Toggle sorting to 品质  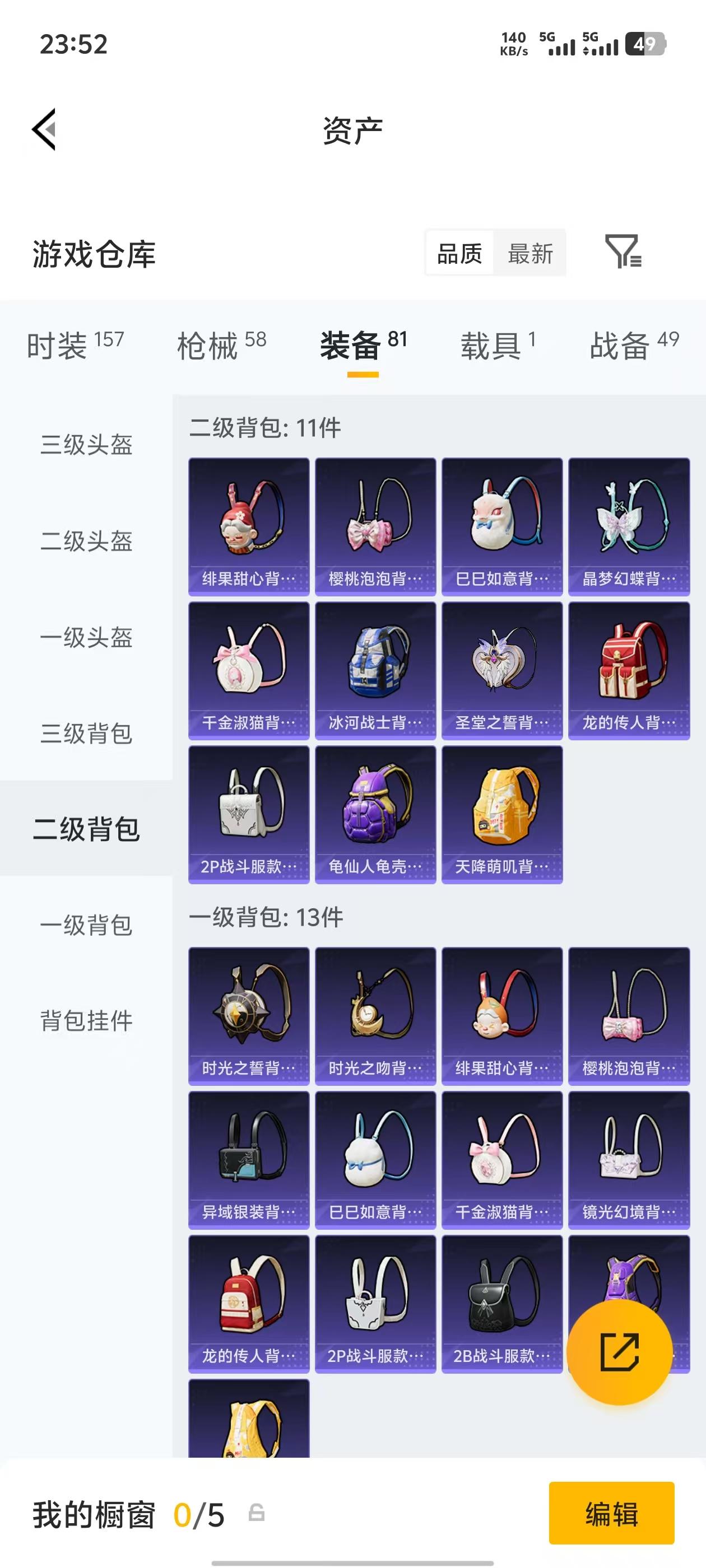[x=459, y=253]
